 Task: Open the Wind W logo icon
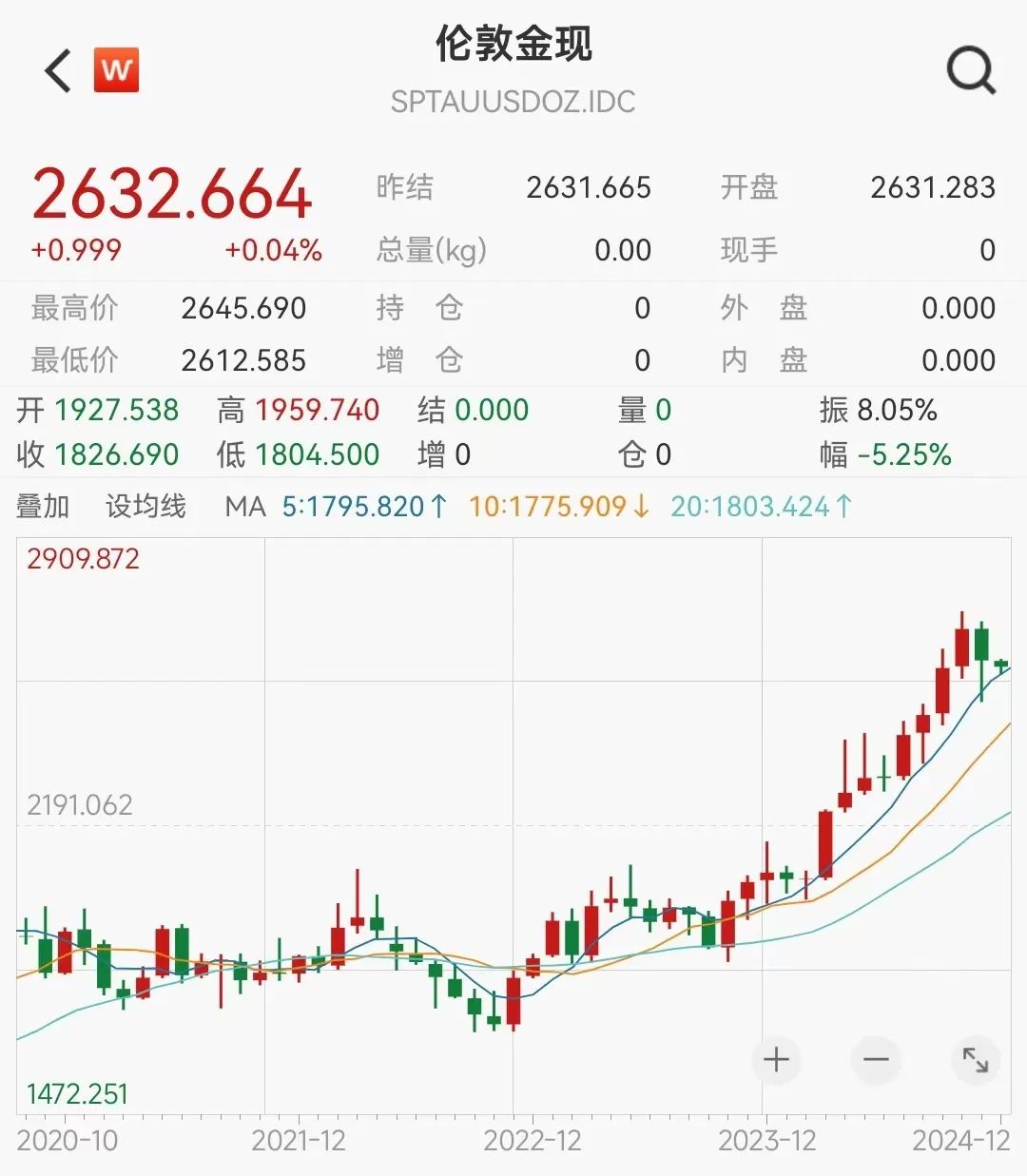coord(116,70)
